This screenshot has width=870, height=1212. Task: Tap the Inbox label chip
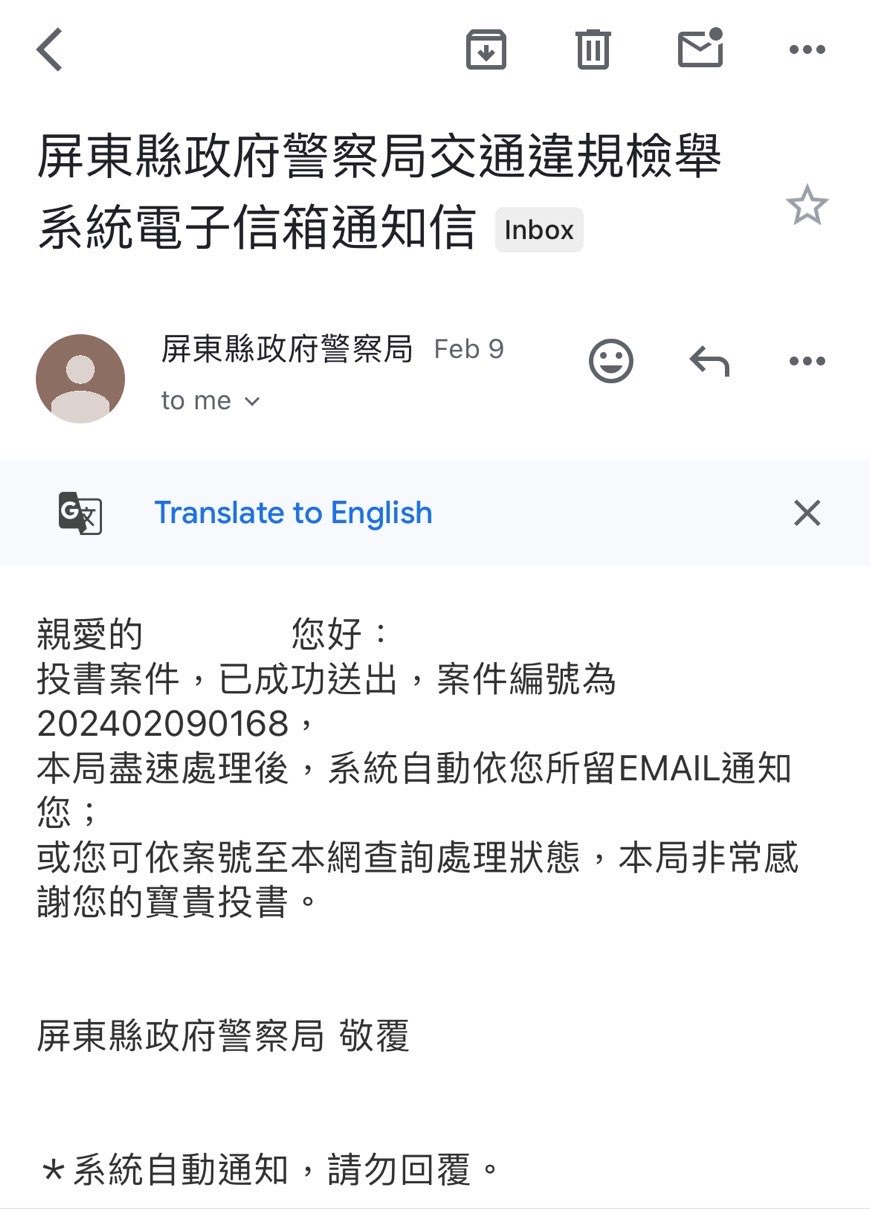(x=539, y=230)
